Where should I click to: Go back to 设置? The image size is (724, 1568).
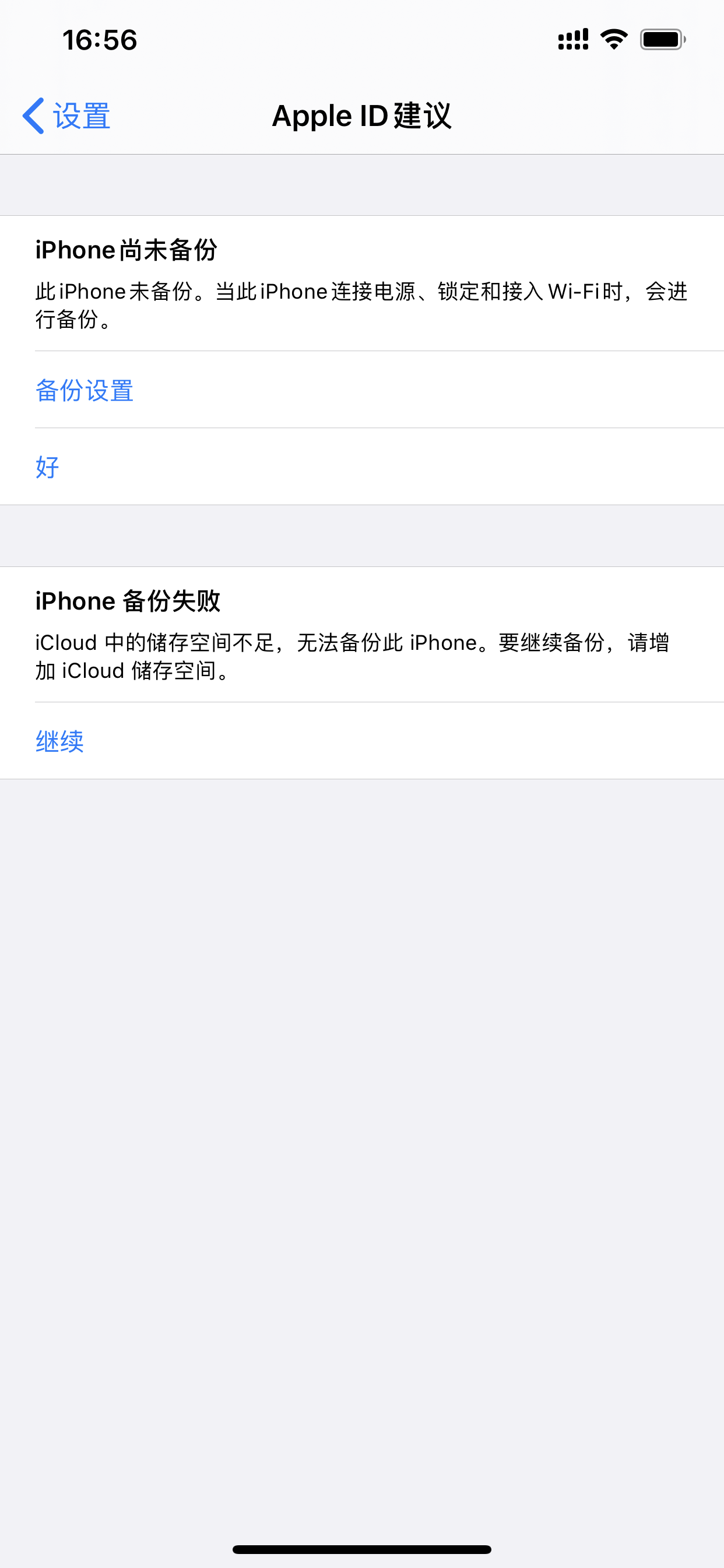(67, 116)
